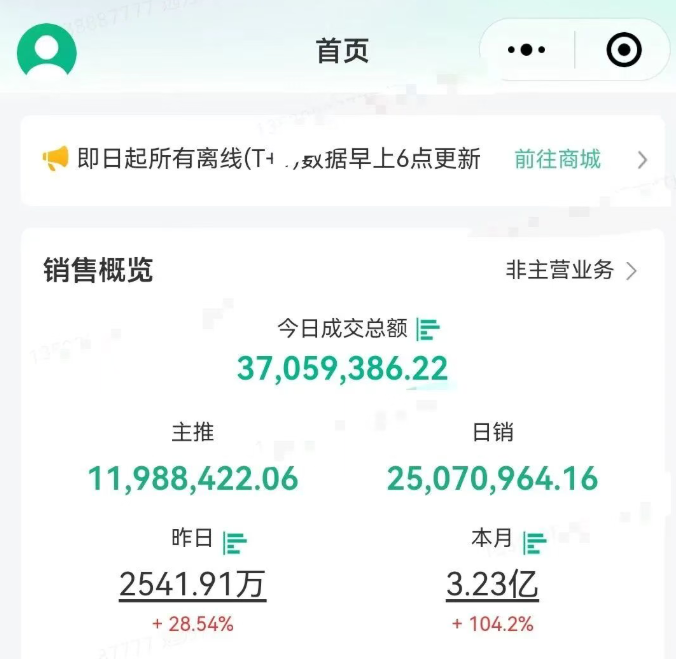Open the profile avatar

pos(46,49)
